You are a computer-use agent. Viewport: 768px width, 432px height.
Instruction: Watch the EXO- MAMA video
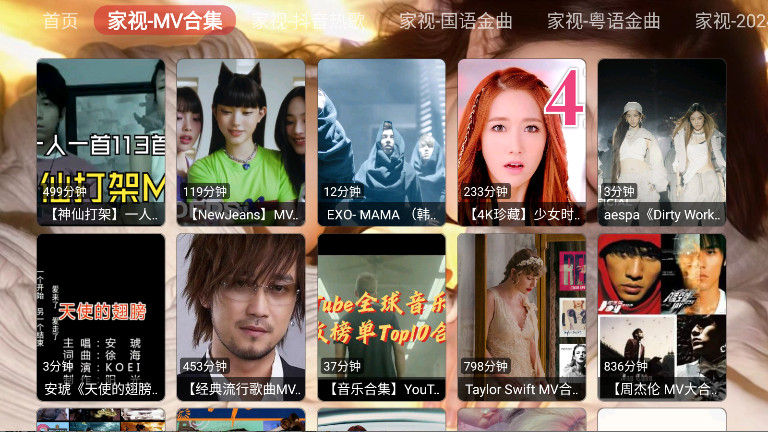pyautogui.click(x=382, y=142)
